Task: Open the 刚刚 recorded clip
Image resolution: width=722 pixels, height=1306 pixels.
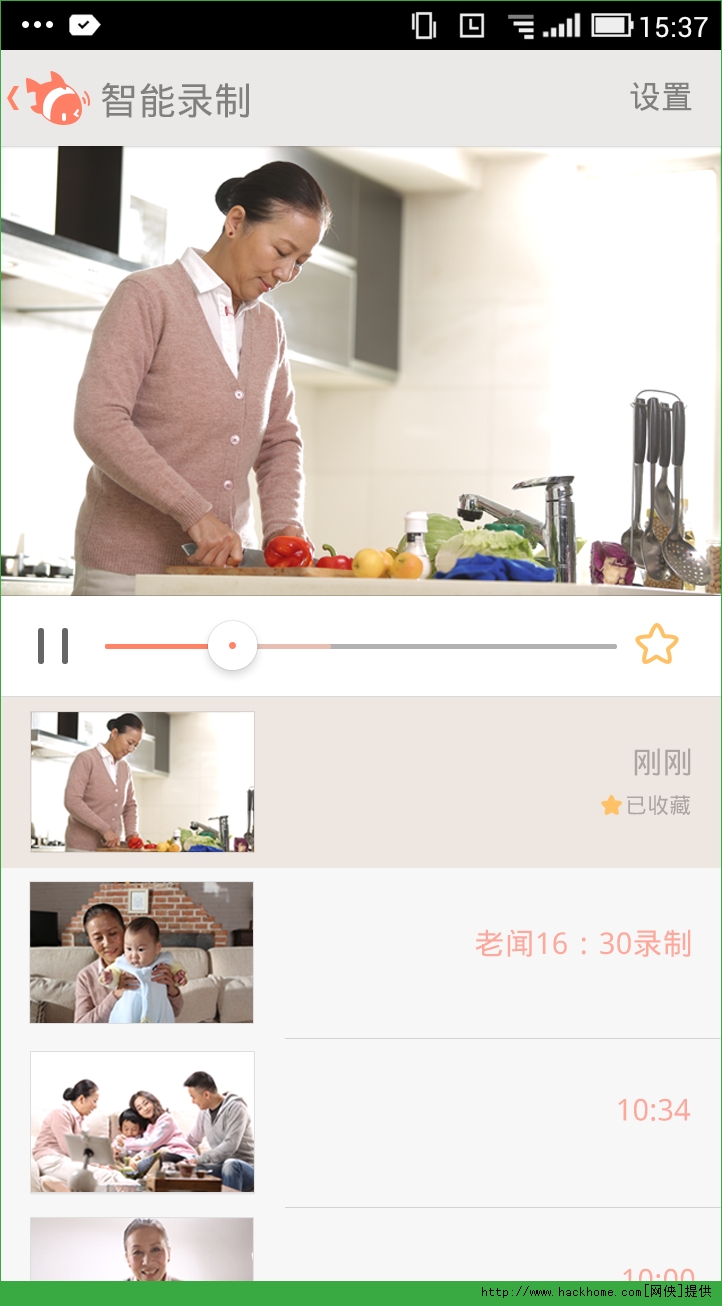Action: point(361,782)
